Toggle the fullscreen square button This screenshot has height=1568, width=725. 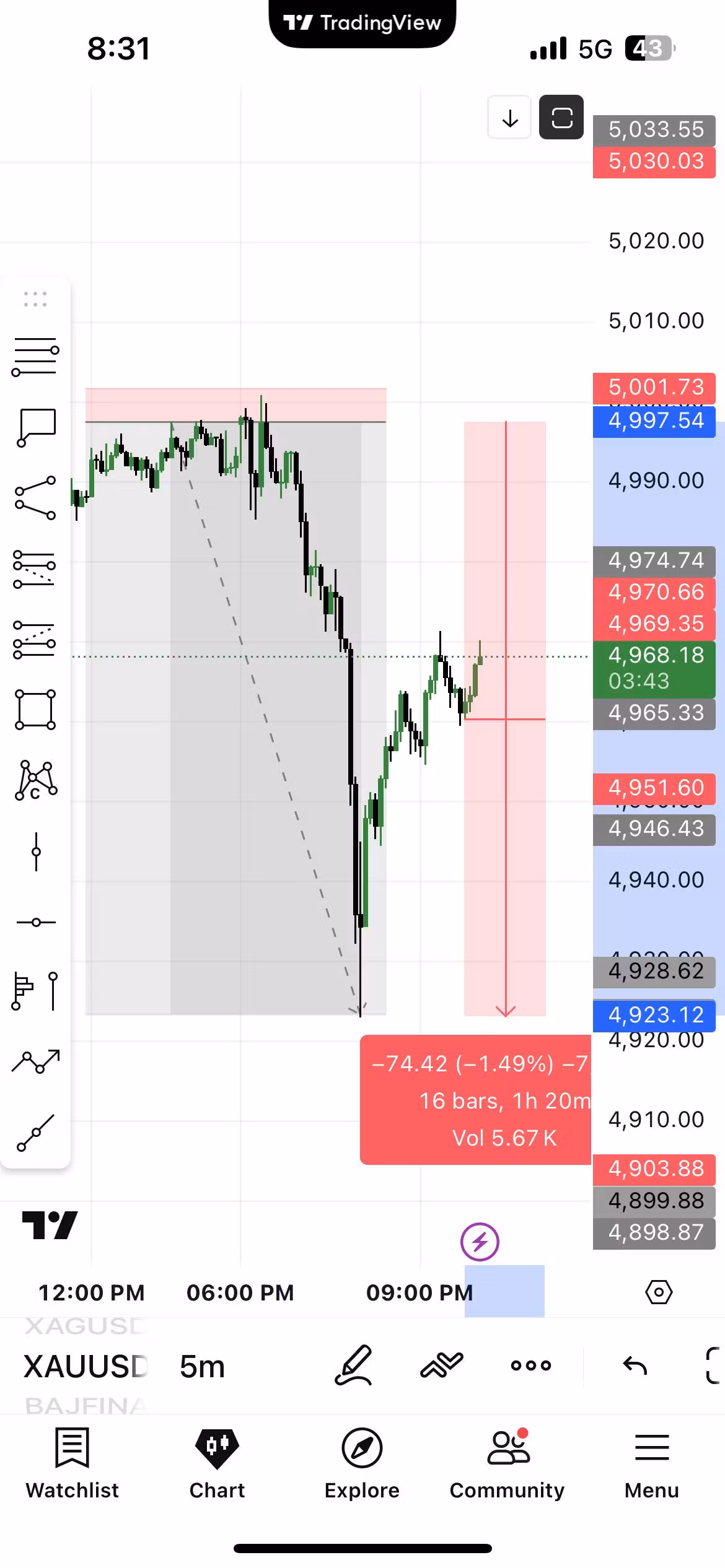pos(561,118)
